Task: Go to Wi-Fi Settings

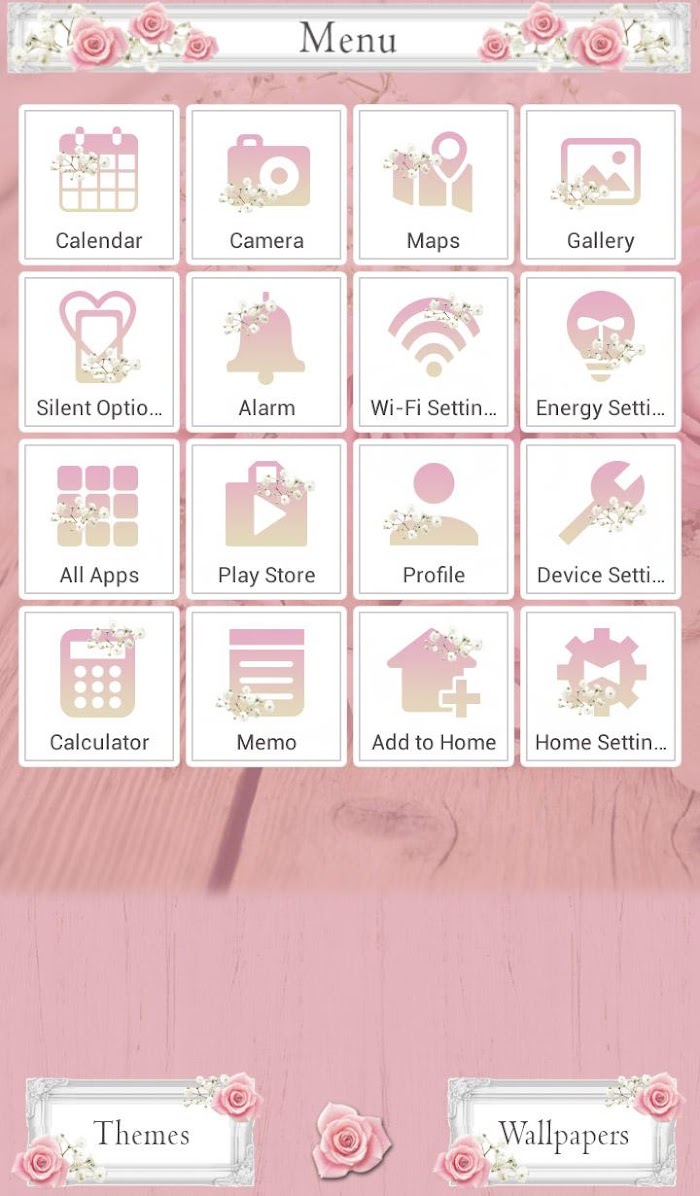Action: pos(433,352)
